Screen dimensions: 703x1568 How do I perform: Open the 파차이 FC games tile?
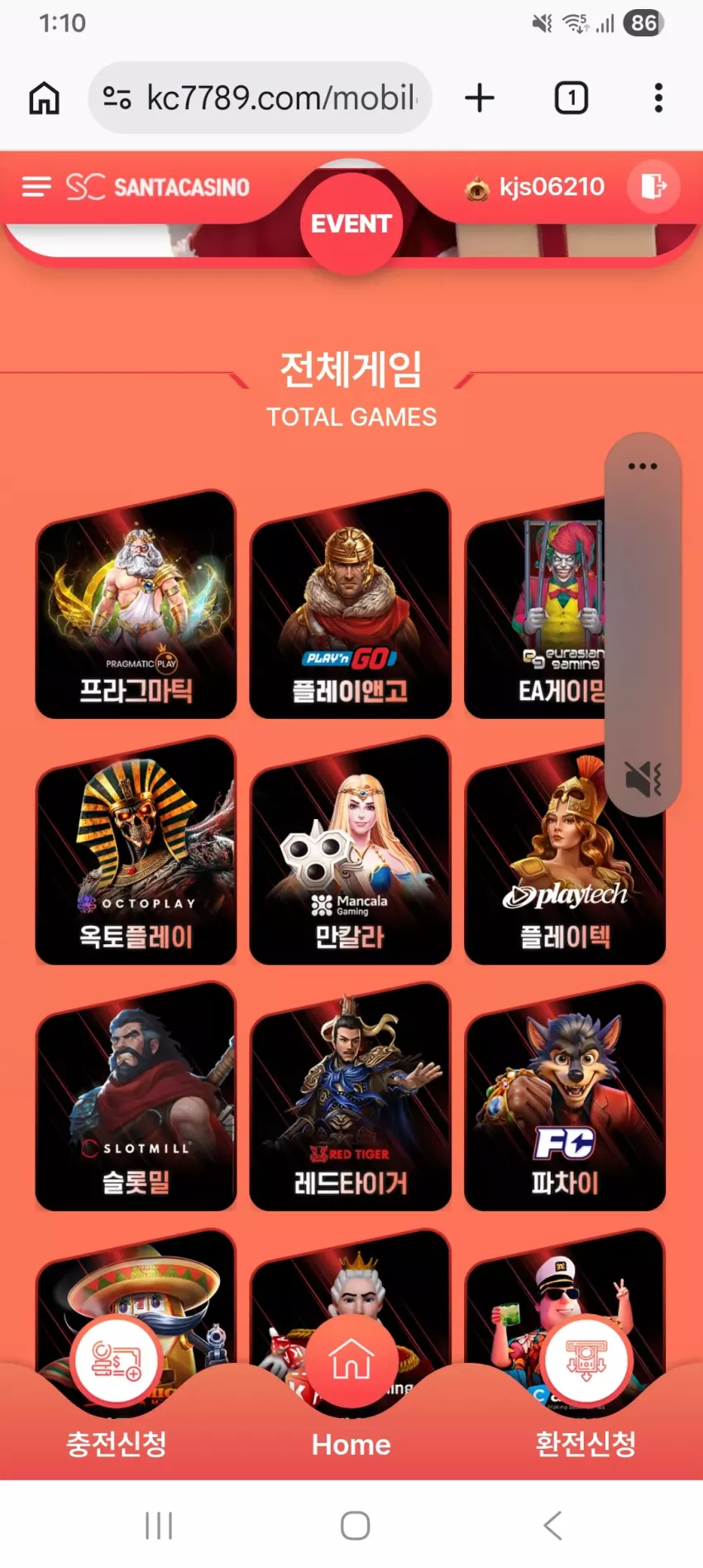(565, 1096)
